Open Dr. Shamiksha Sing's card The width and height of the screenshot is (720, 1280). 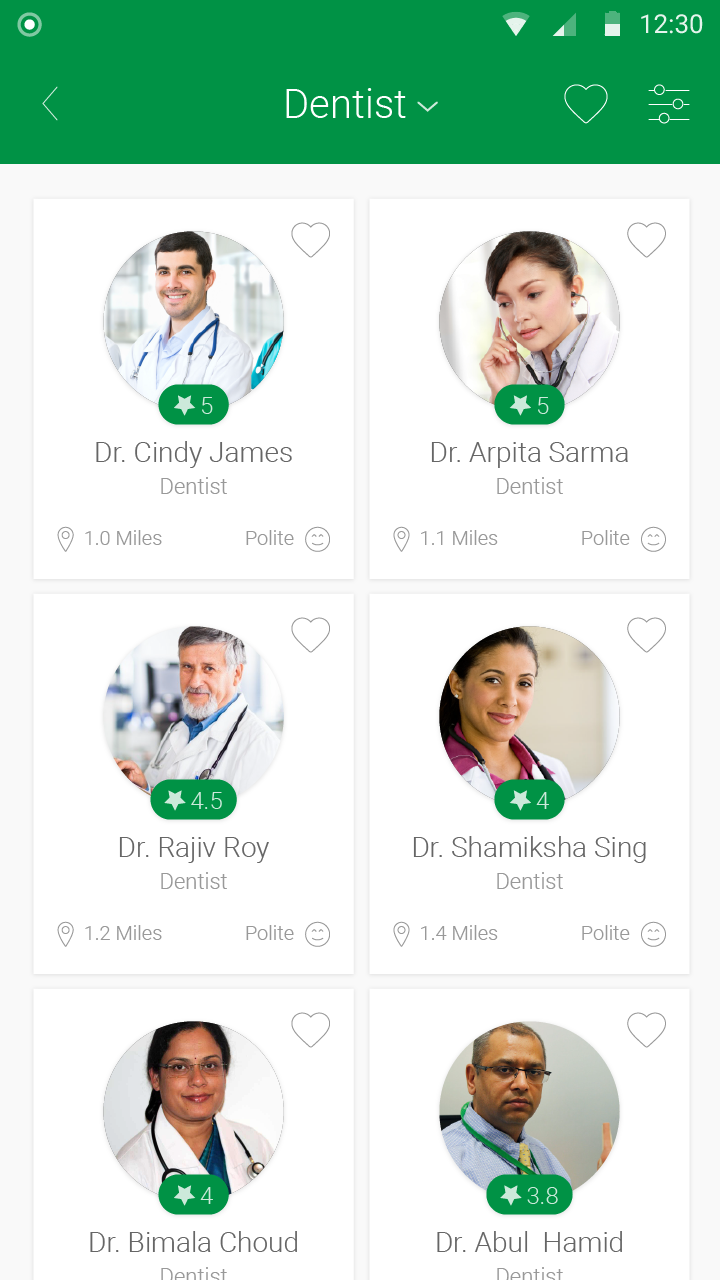[x=529, y=847]
